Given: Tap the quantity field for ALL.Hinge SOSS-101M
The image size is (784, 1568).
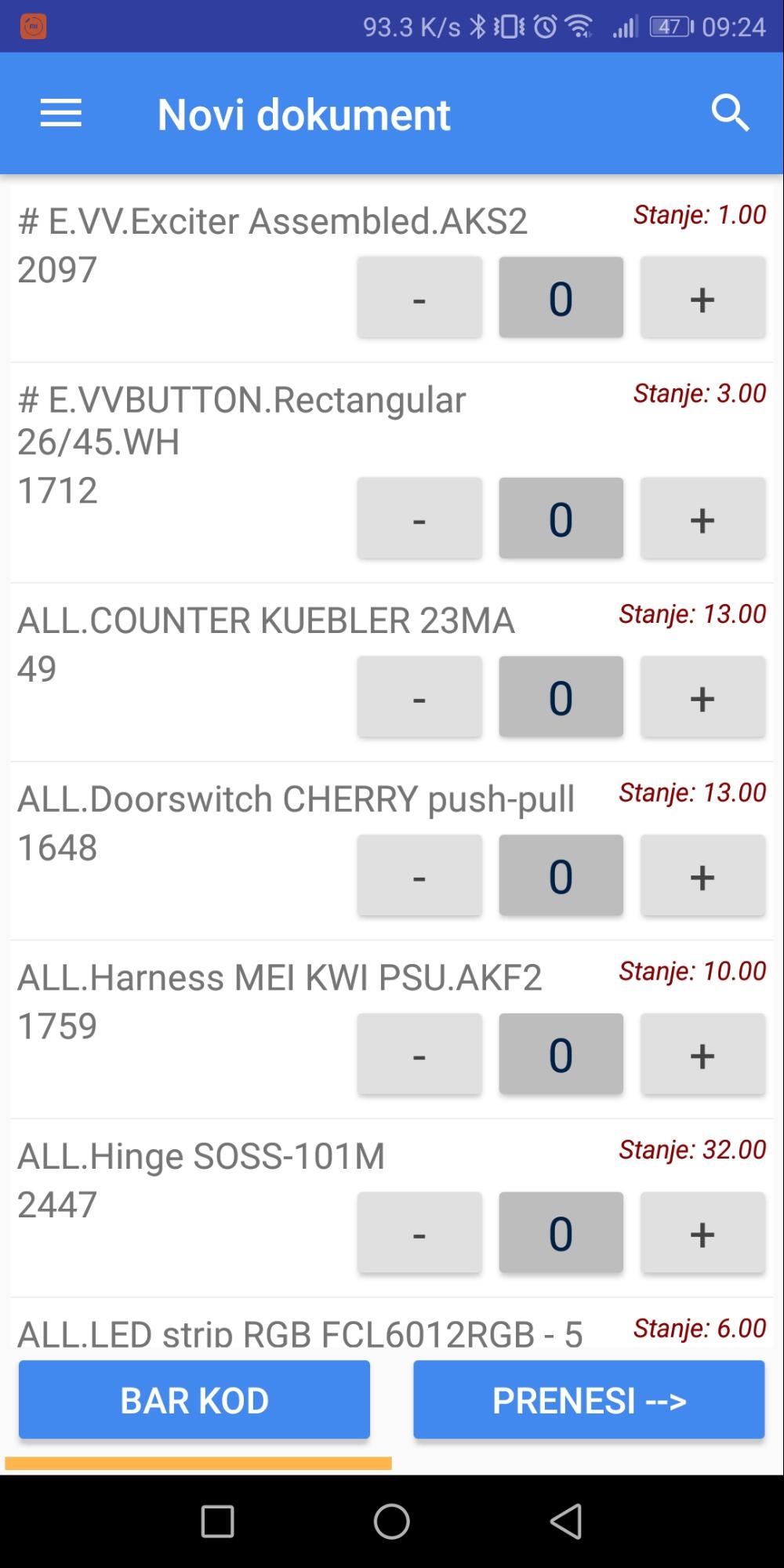Looking at the screenshot, I should click(561, 1233).
